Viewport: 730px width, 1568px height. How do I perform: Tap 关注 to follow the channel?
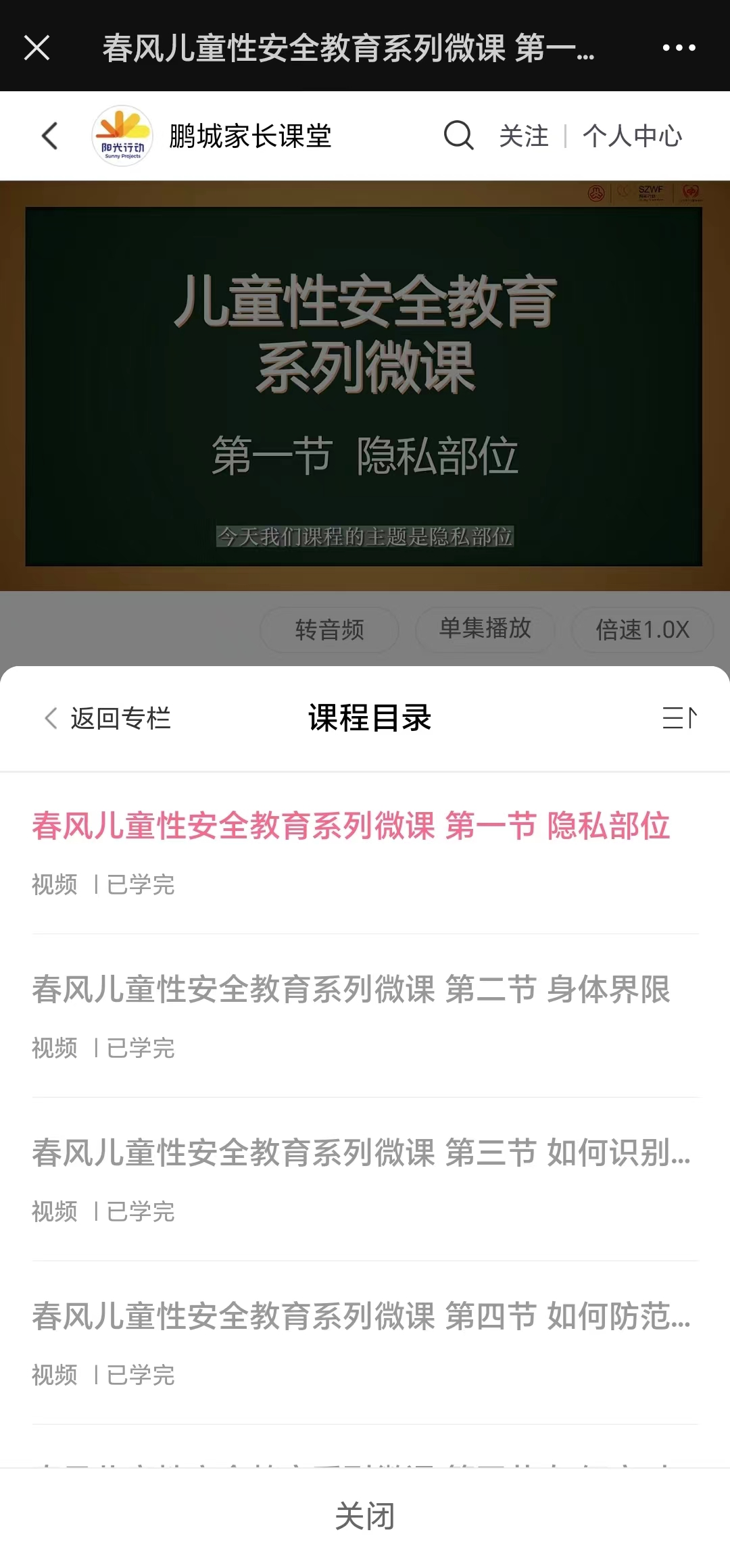pos(524,136)
